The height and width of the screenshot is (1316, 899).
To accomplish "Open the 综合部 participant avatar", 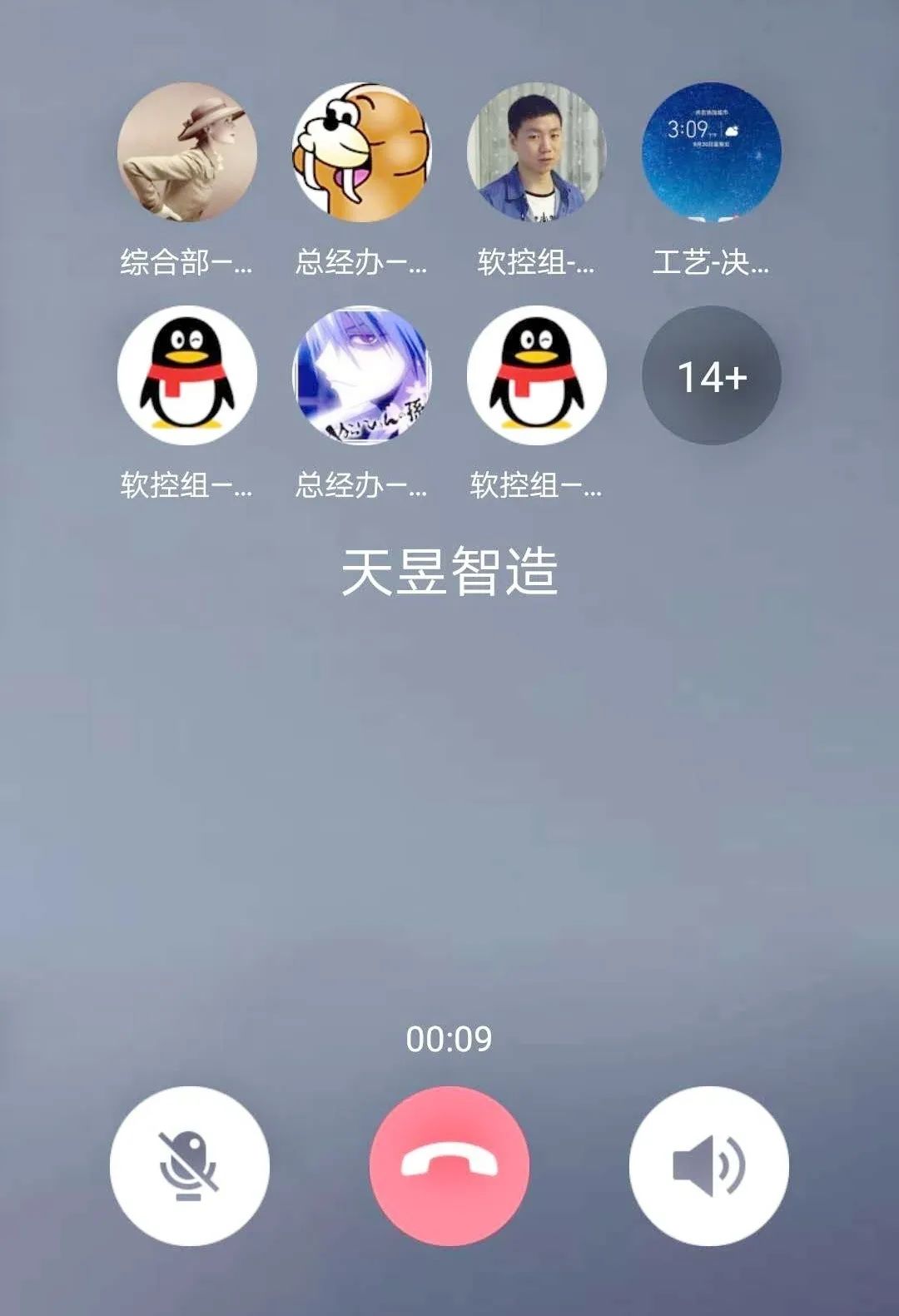I will [187, 152].
